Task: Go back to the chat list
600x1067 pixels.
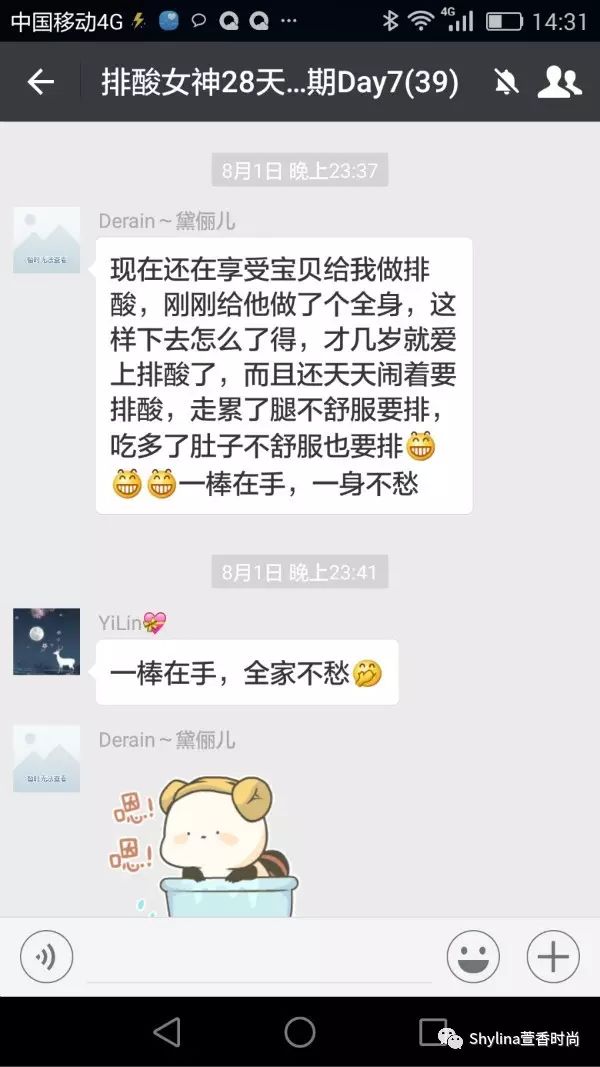Action: (40, 82)
